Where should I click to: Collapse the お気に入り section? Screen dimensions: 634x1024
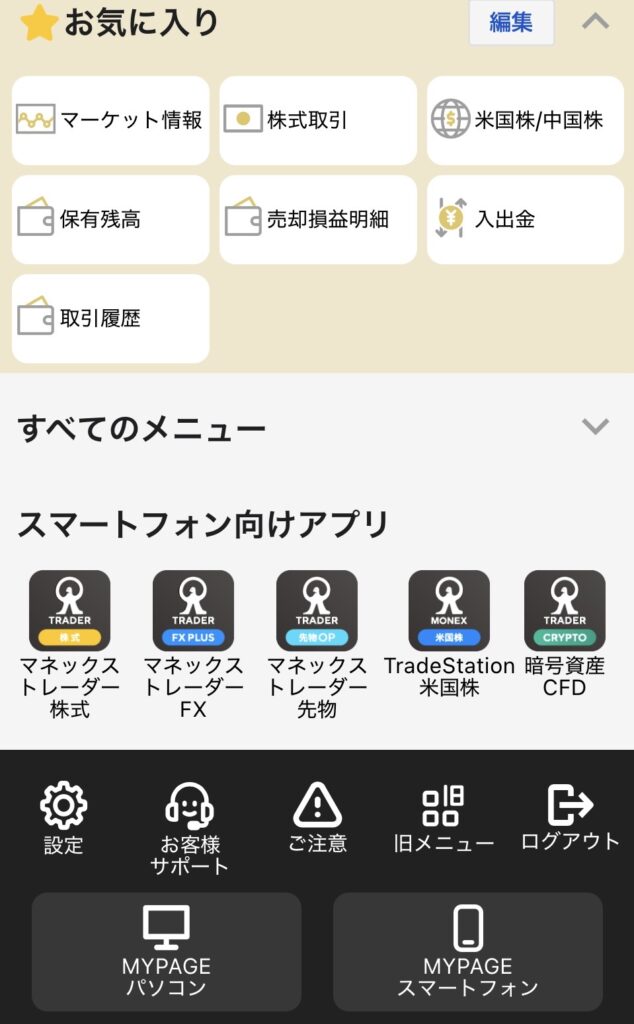595,21
